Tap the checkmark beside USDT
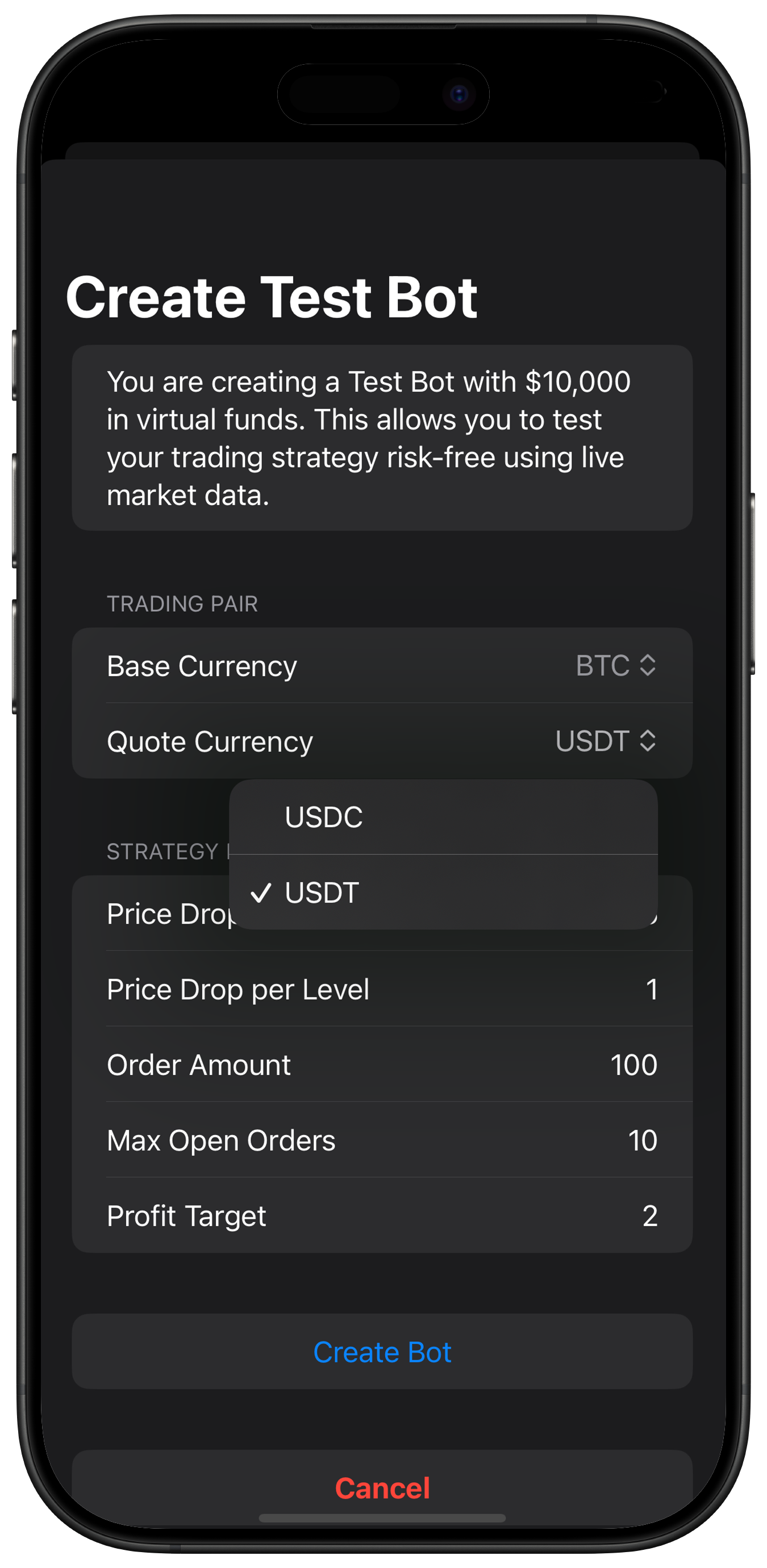Viewport: 767px width, 1568px height. (x=263, y=894)
